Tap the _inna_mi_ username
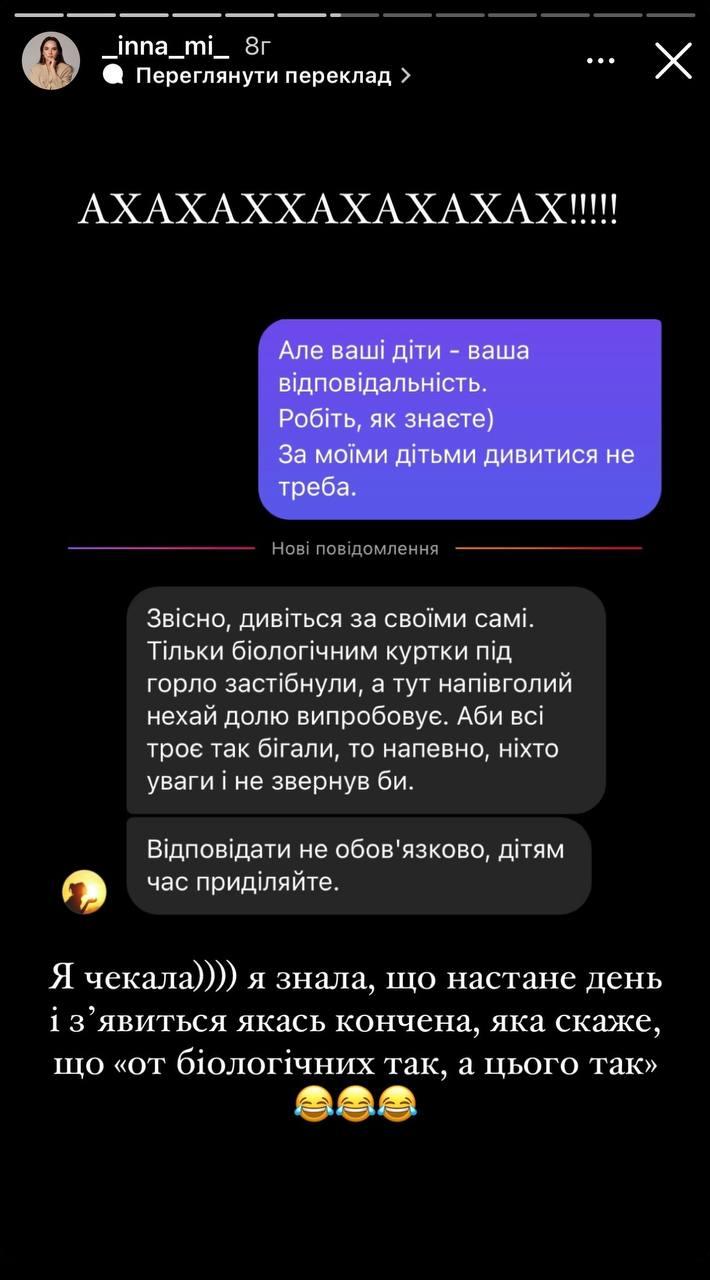The width and height of the screenshot is (710, 1280). tap(166, 46)
